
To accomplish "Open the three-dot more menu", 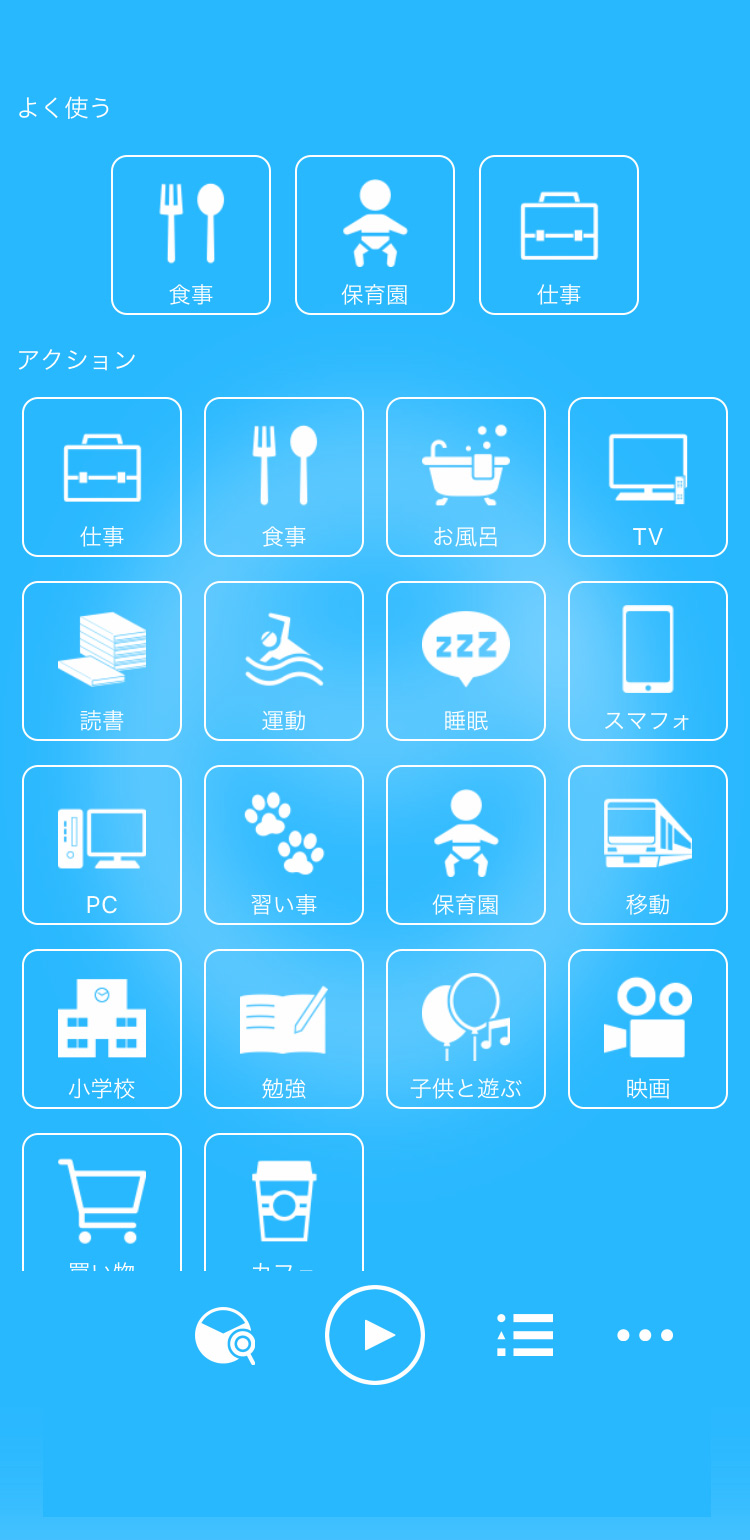I will (645, 1335).
